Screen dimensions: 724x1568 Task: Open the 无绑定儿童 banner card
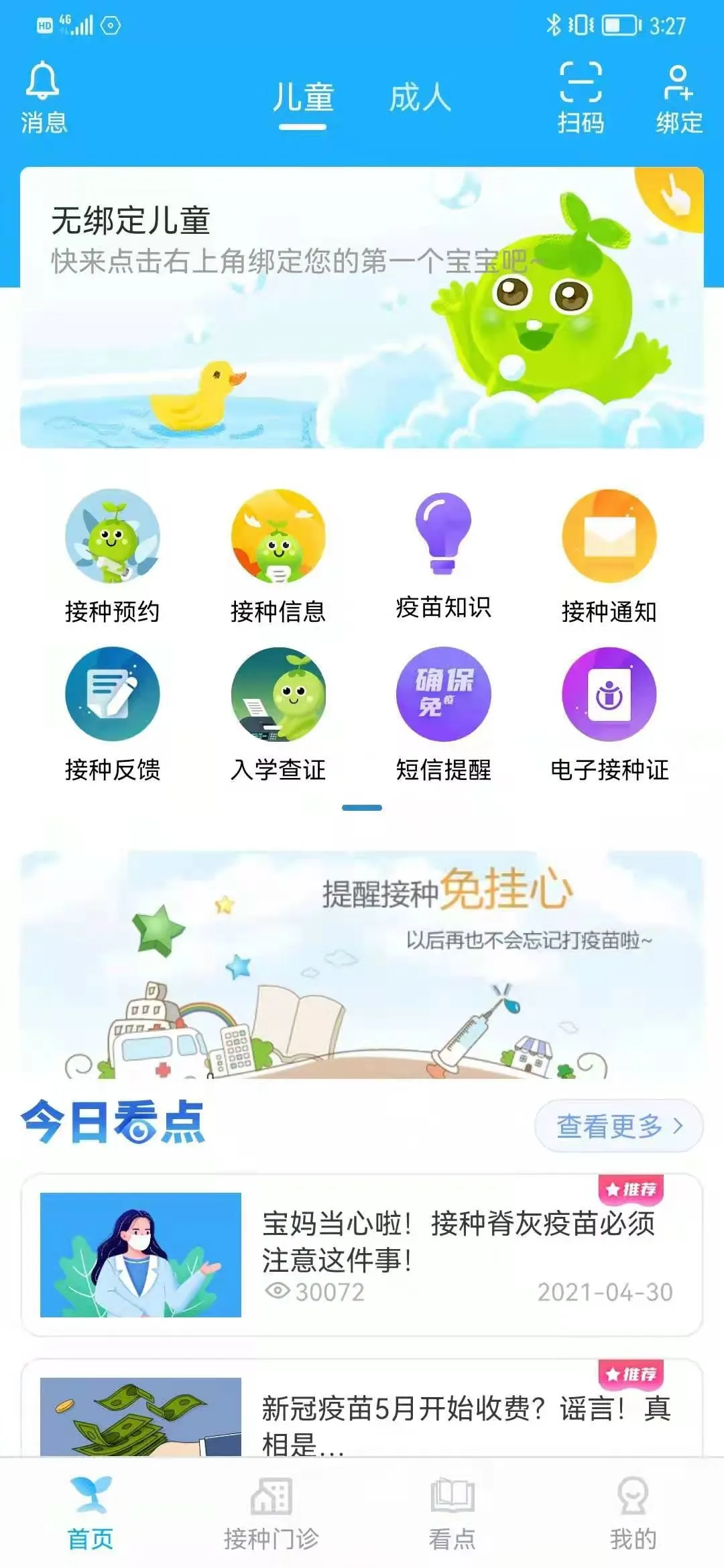(362, 307)
